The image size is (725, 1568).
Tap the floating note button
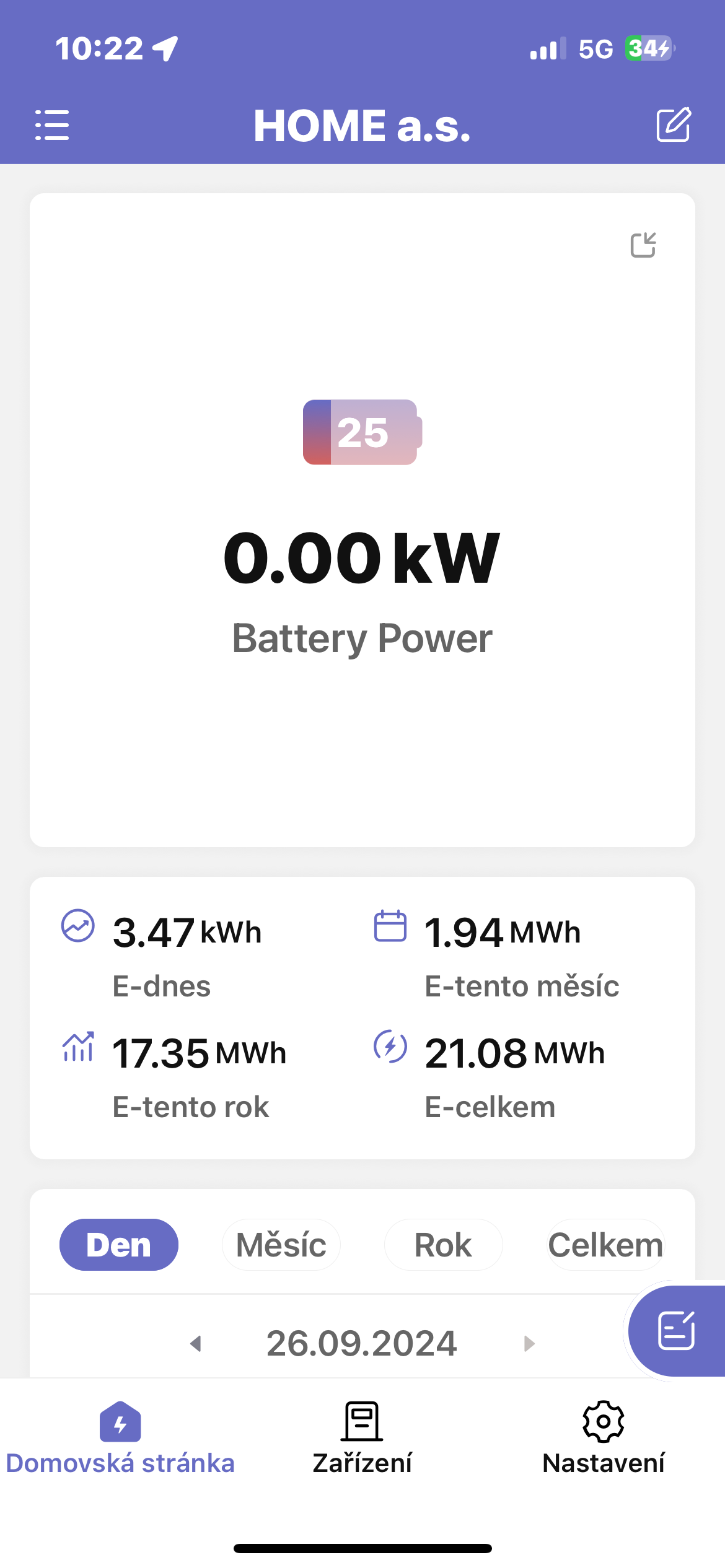676,1330
